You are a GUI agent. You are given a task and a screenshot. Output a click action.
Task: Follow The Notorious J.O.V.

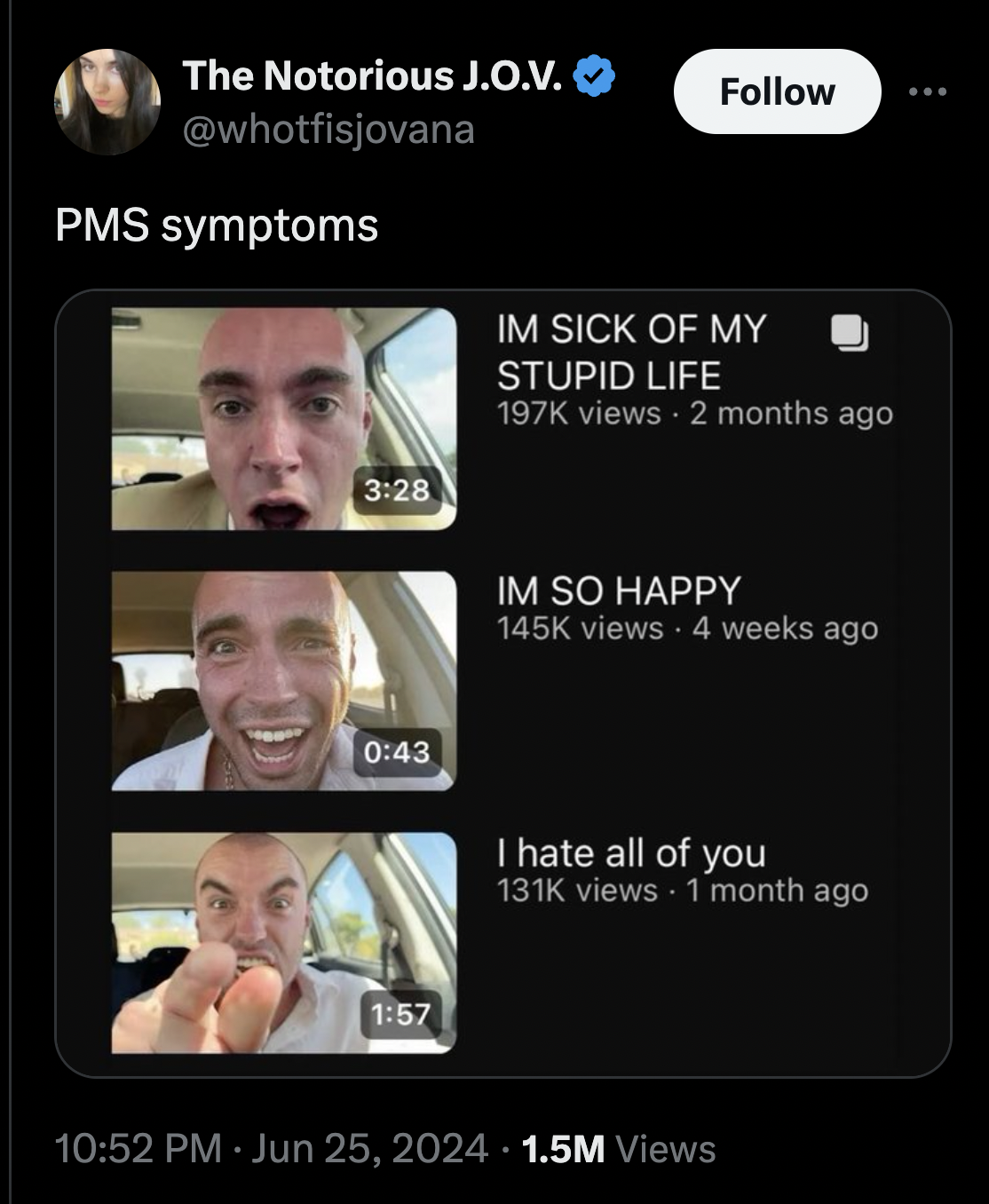pyautogui.click(x=777, y=91)
